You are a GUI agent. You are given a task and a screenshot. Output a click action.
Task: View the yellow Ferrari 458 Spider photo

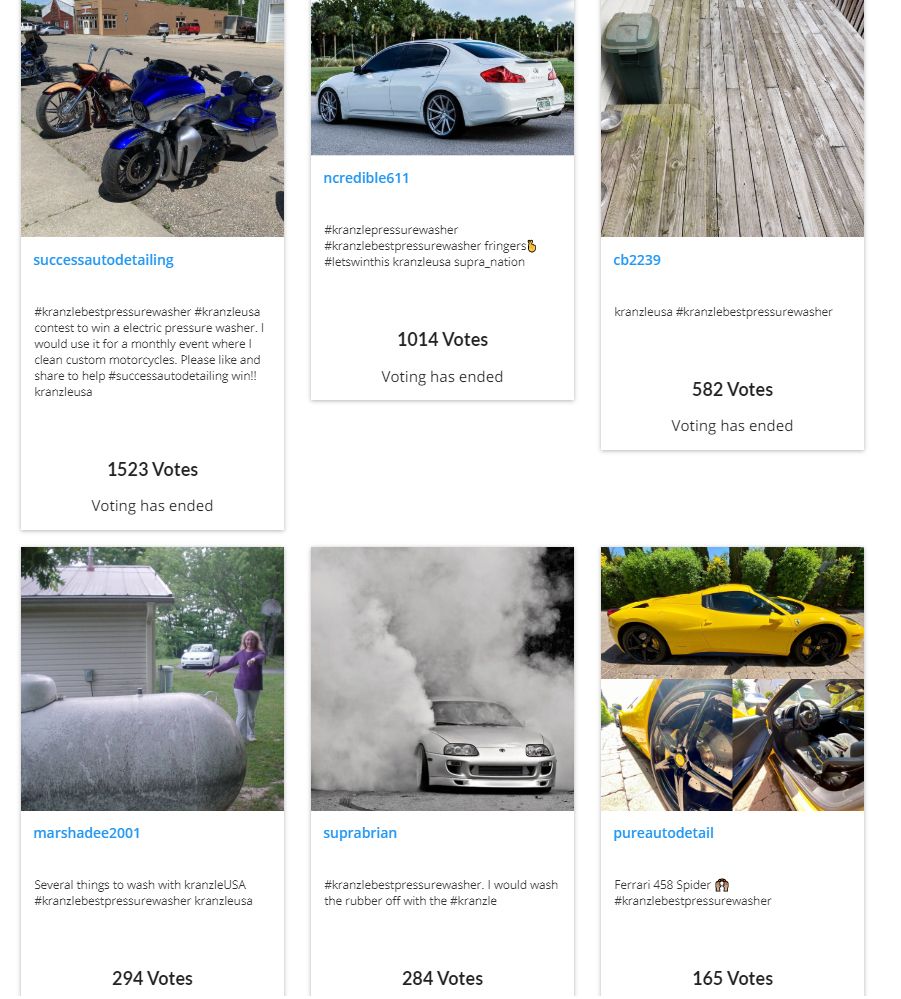pyautogui.click(x=732, y=678)
